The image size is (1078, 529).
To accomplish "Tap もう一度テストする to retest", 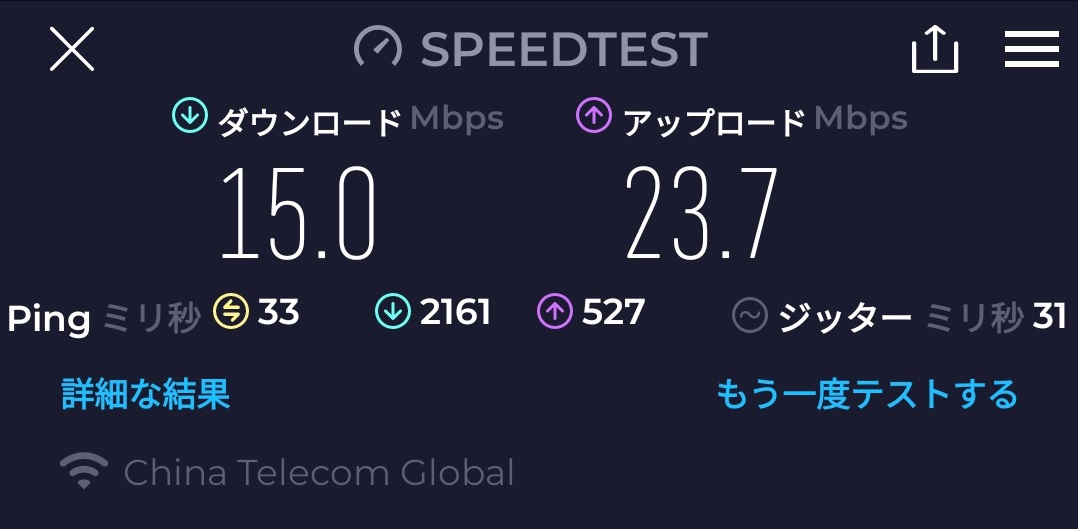I will point(866,393).
